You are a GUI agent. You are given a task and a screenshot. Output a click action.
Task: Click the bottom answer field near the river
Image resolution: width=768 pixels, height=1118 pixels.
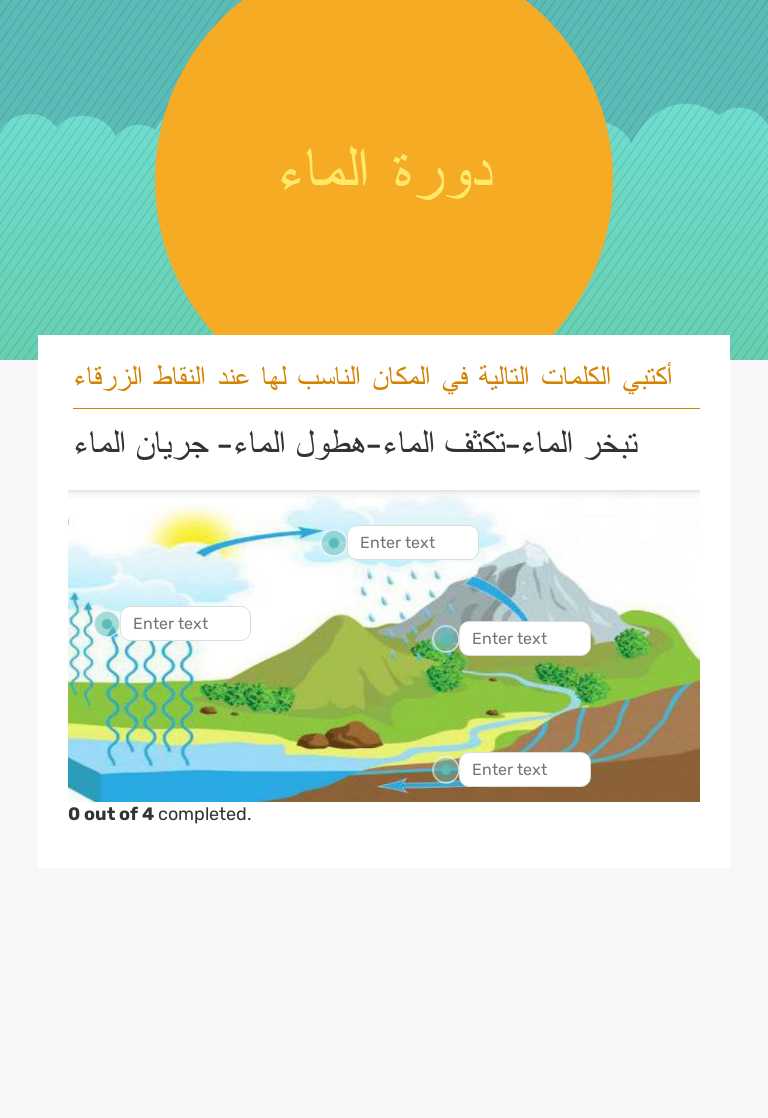click(525, 769)
